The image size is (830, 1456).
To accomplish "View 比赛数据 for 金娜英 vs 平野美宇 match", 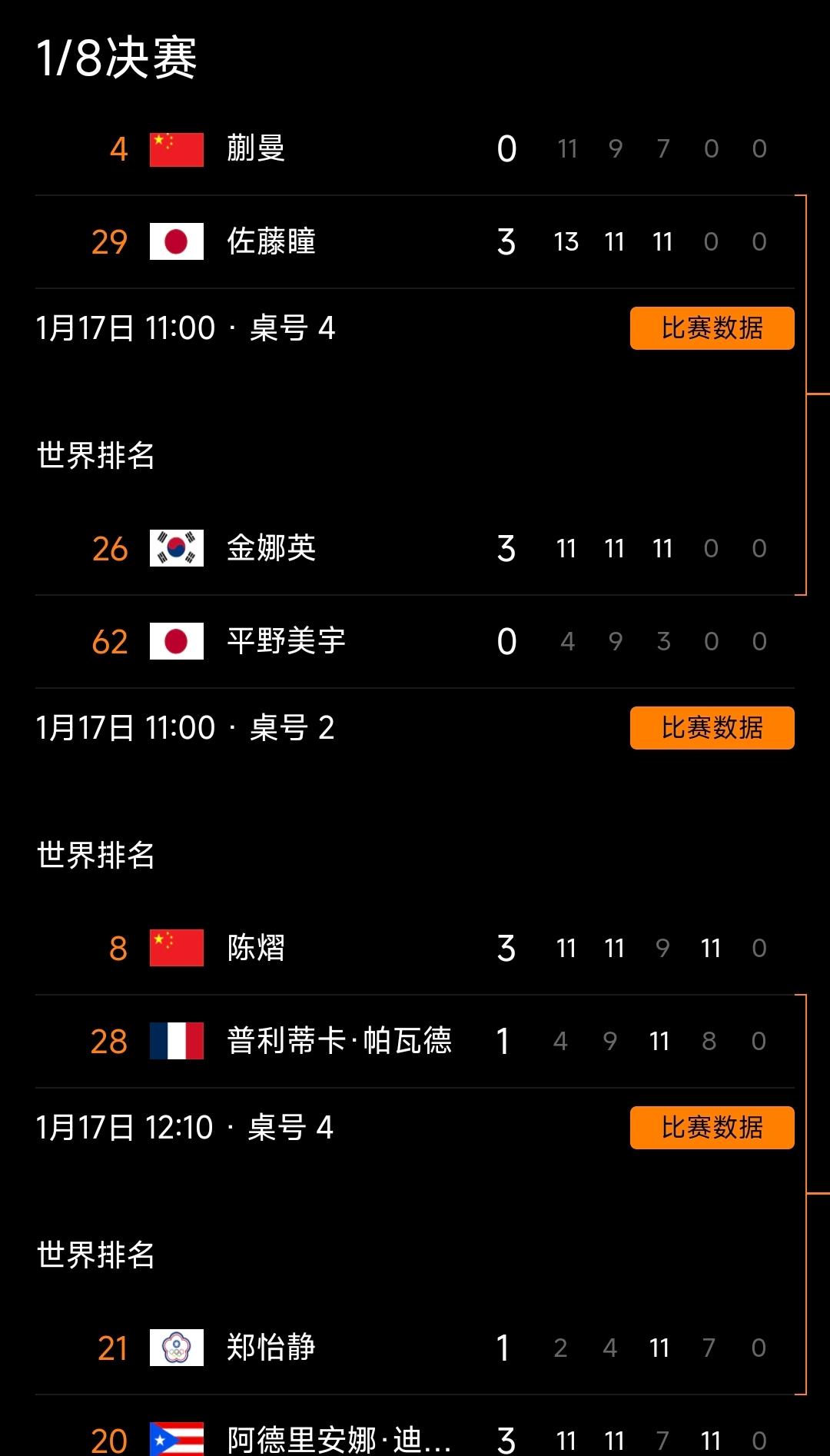I will 712,728.
